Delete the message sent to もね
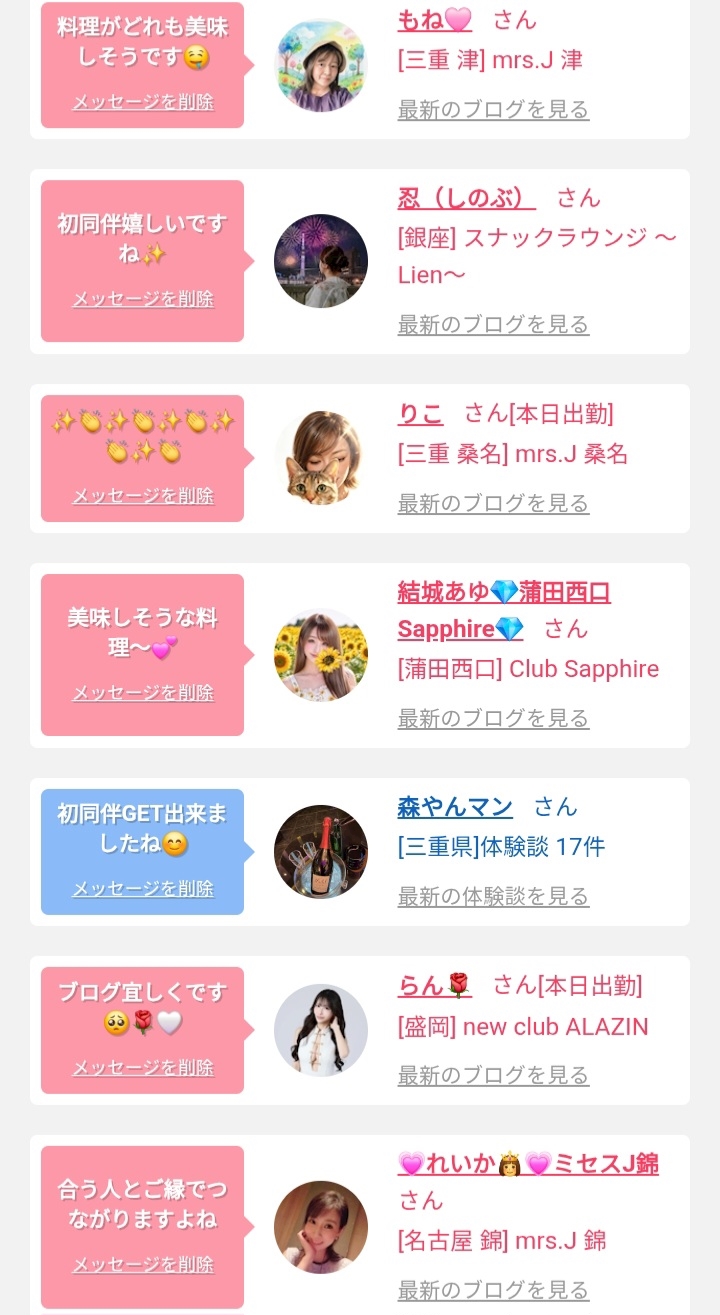 click(143, 102)
